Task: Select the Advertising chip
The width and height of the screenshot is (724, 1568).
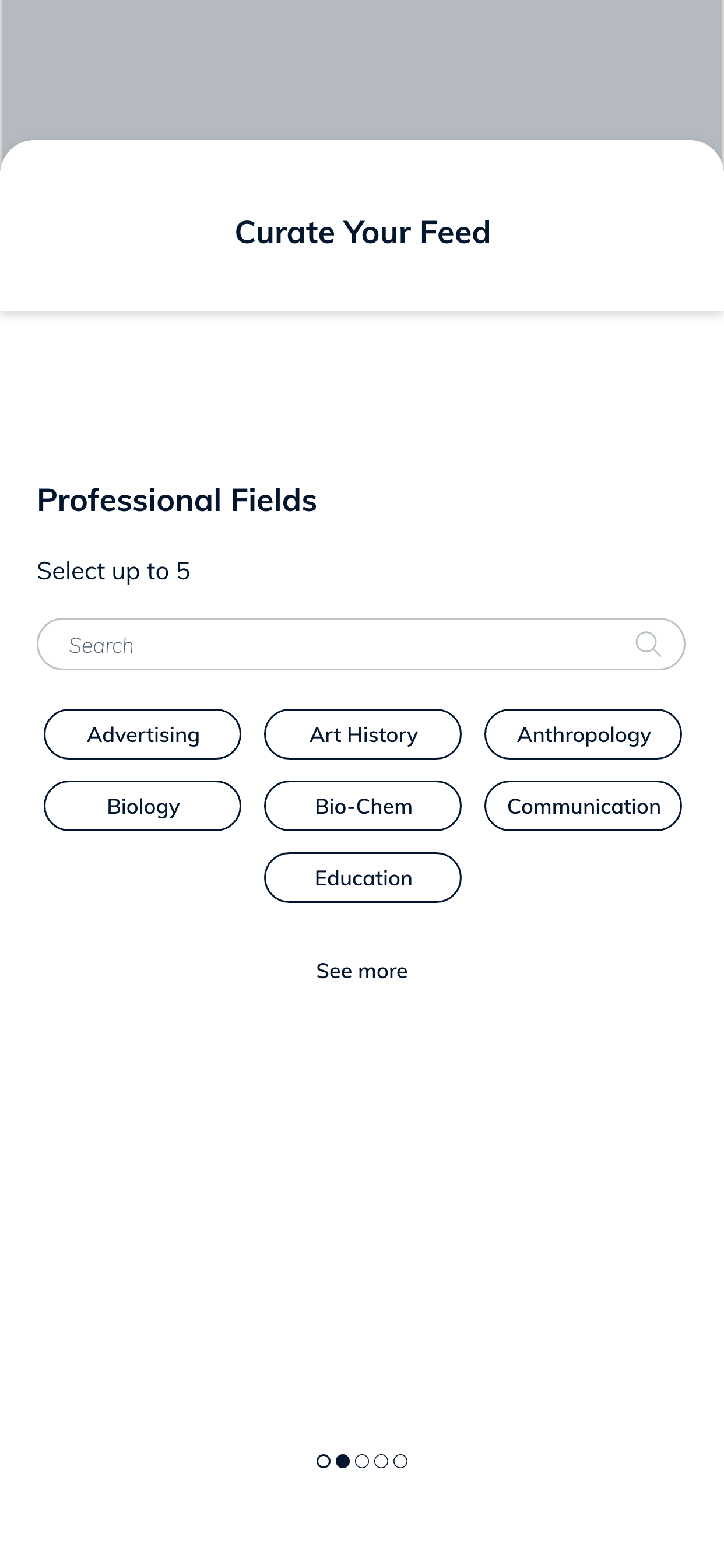Action: [142, 734]
